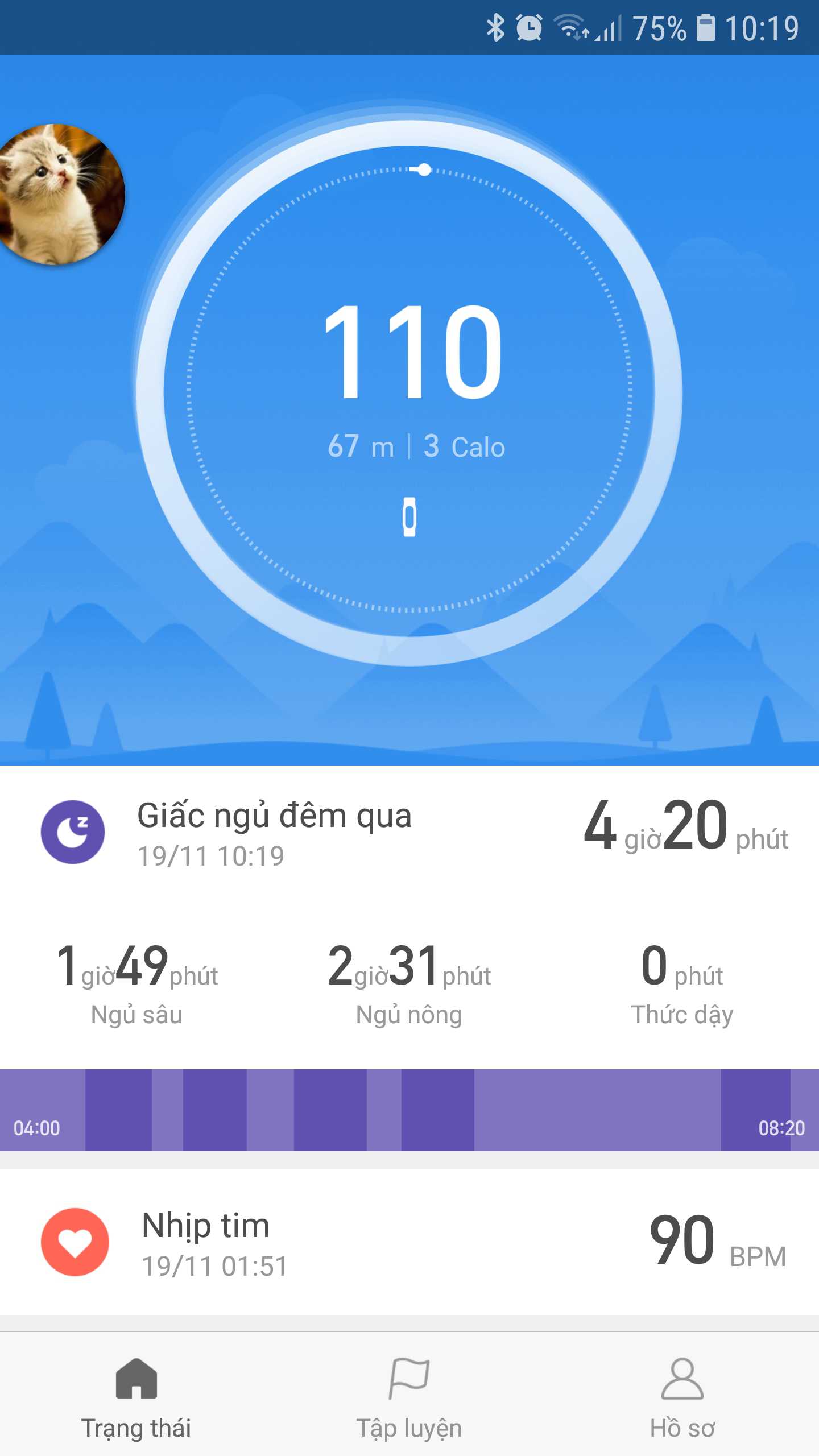Open the 110 steps activity circle
Screen dimensions: 819x1456
tap(409, 392)
